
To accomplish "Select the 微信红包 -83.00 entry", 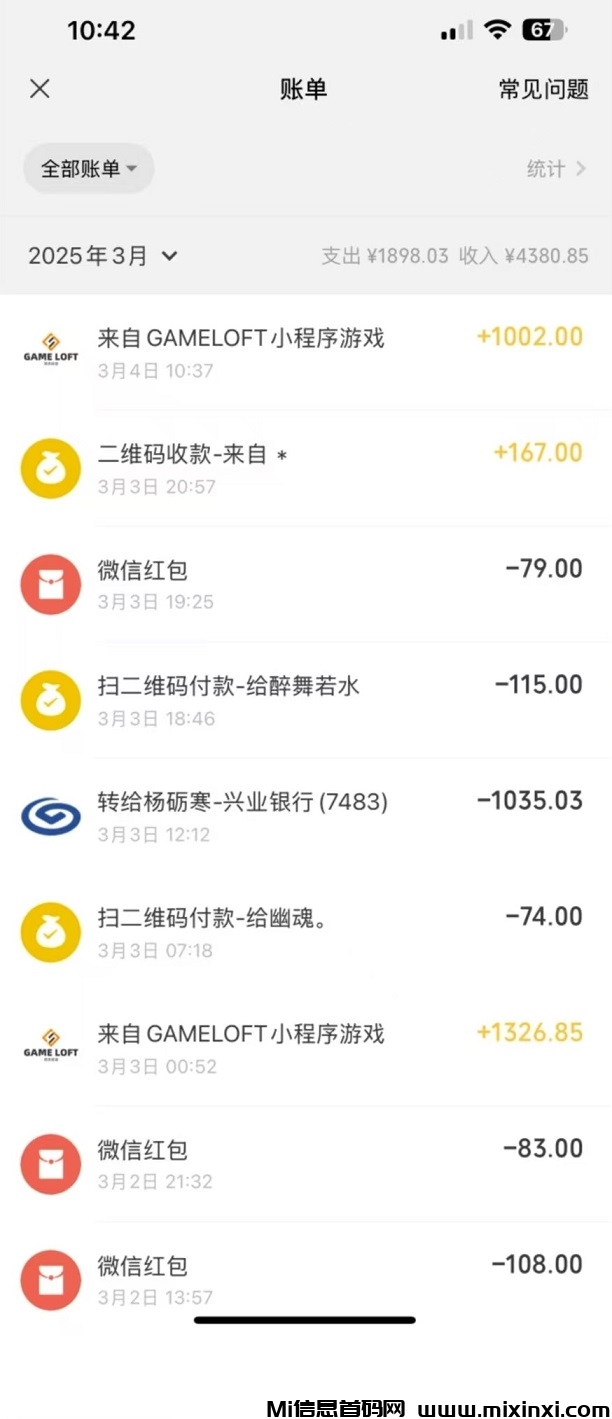I will click(305, 1164).
